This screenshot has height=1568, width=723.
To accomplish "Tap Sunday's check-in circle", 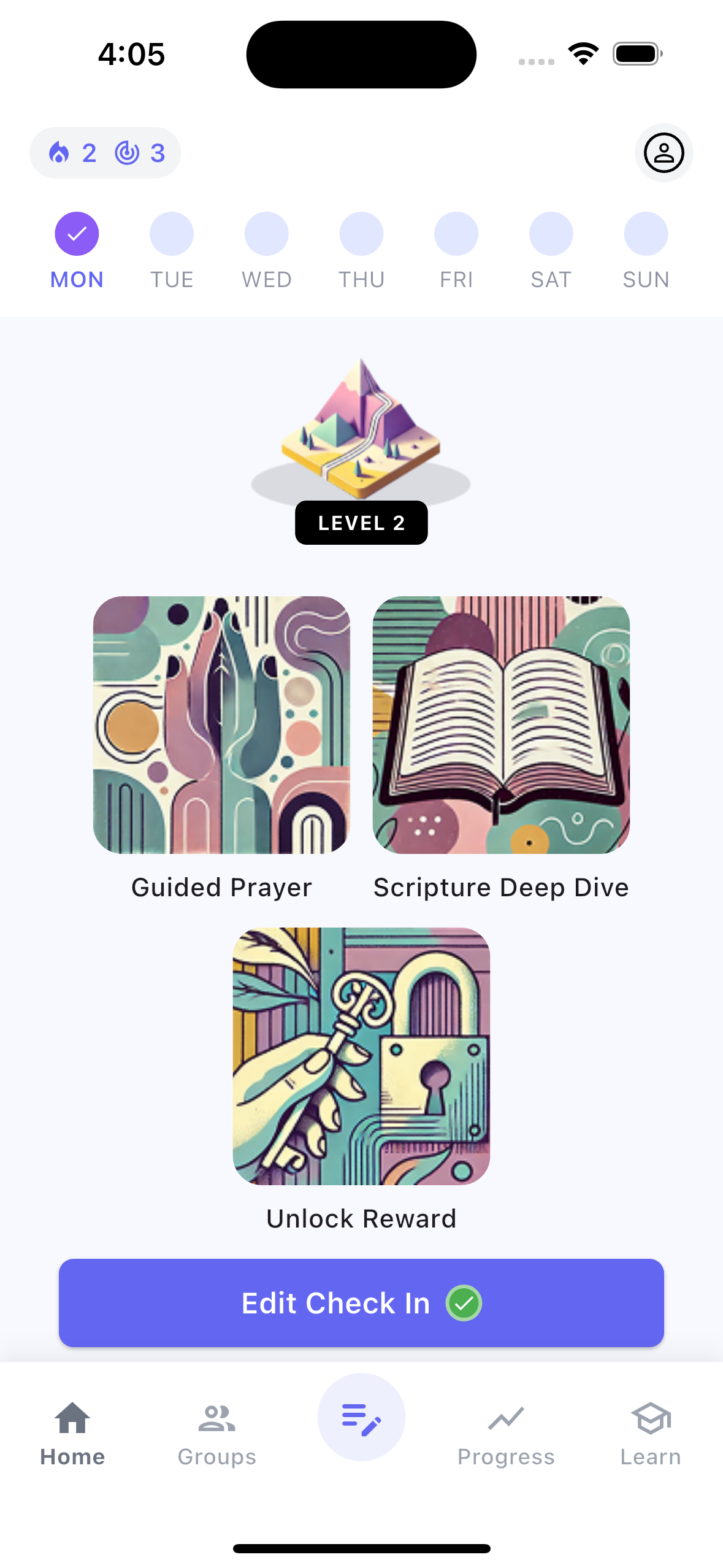I will click(646, 233).
